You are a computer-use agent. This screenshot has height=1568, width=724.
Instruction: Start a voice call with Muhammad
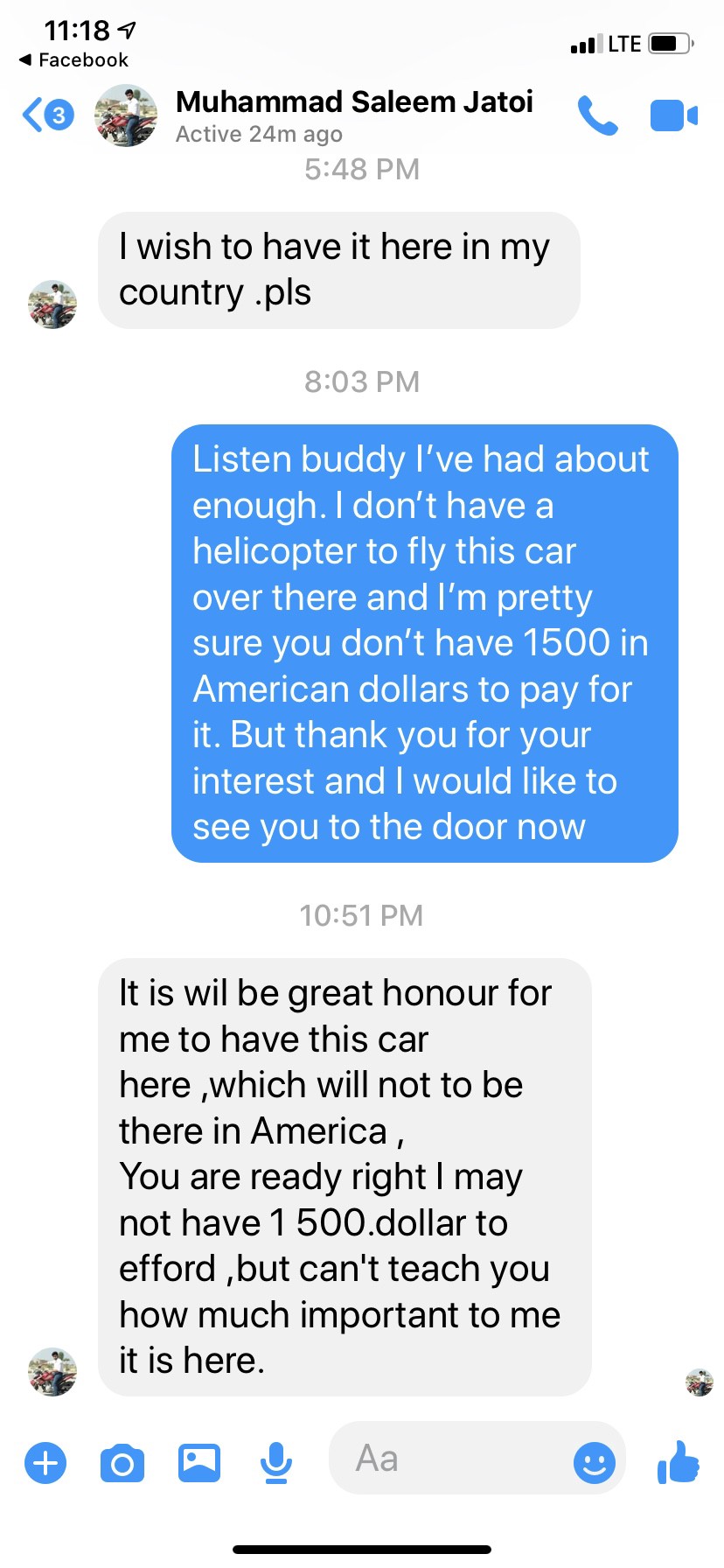597,116
